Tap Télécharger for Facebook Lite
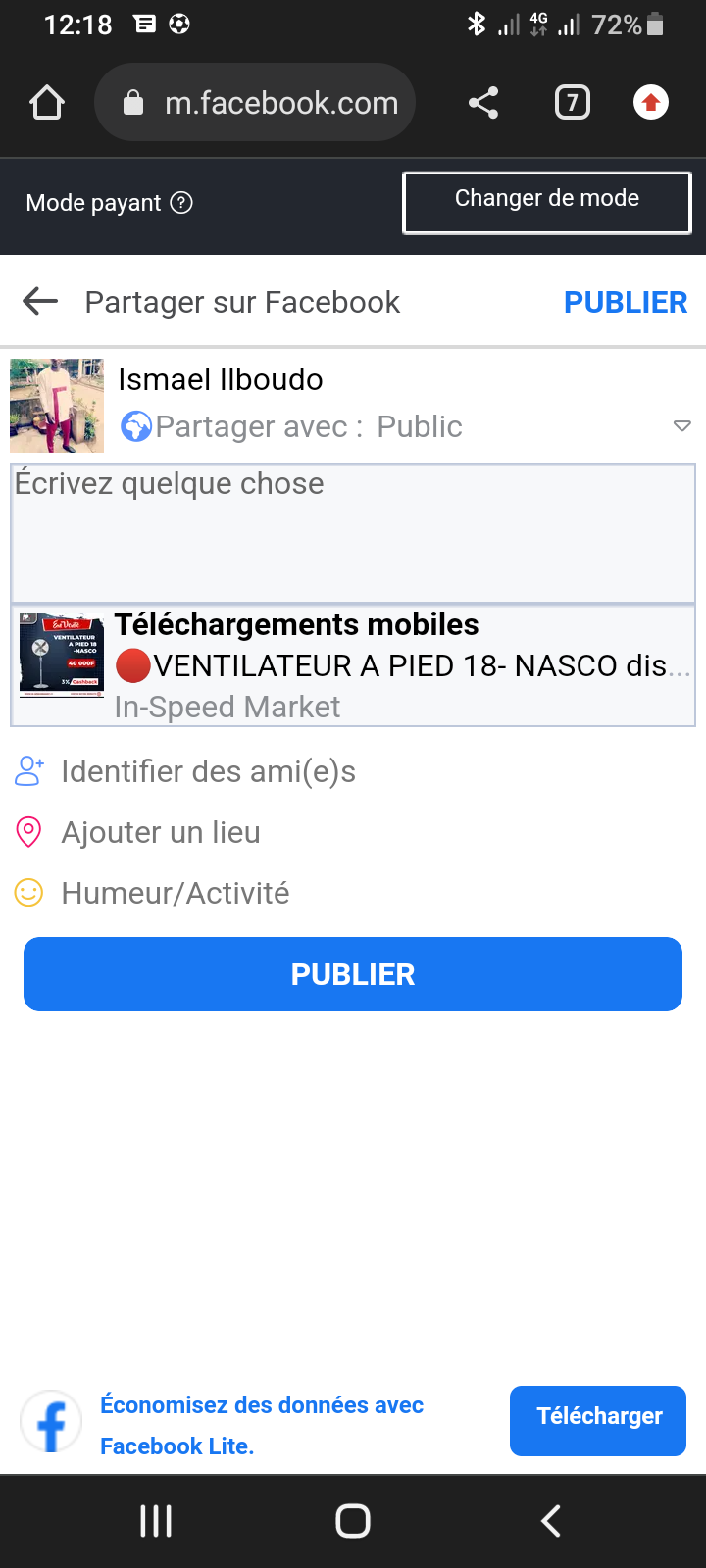 tap(598, 1420)
